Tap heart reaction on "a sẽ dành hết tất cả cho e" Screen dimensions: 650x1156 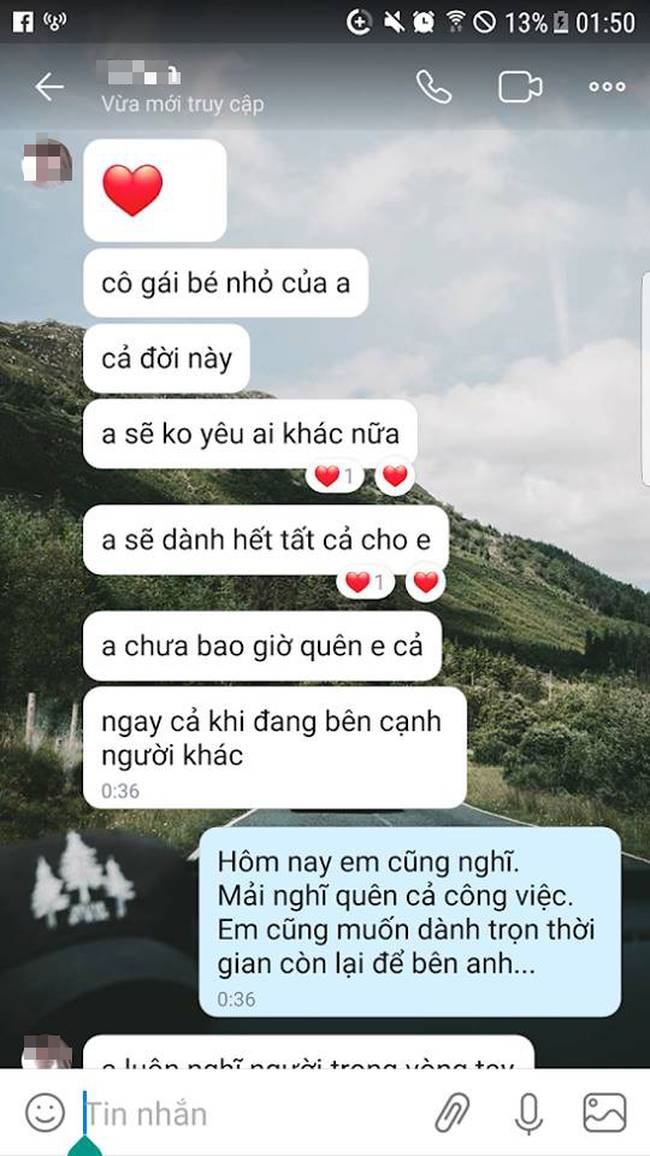426,581
